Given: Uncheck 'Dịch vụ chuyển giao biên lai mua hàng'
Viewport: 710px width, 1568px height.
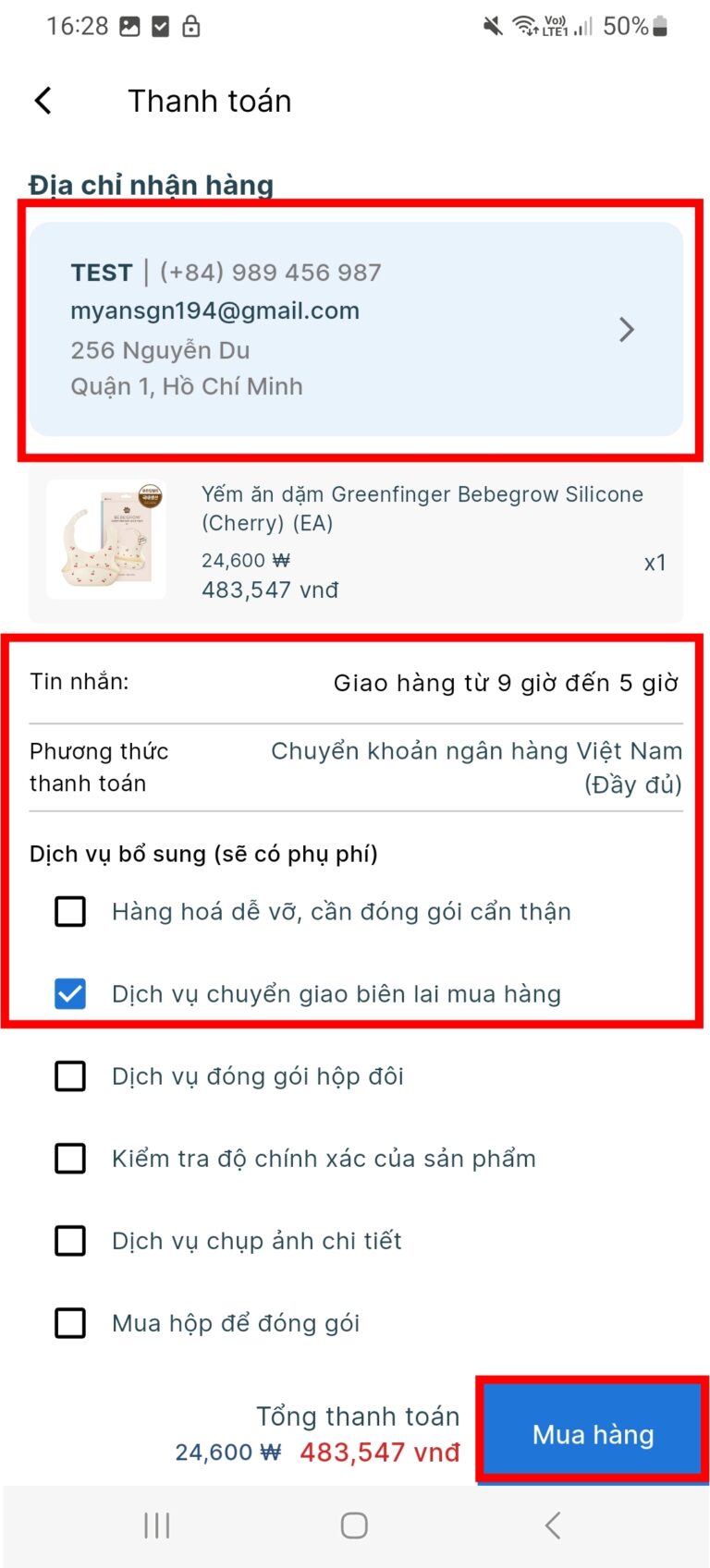Looking at the screenshot, I should click(70, 994).
